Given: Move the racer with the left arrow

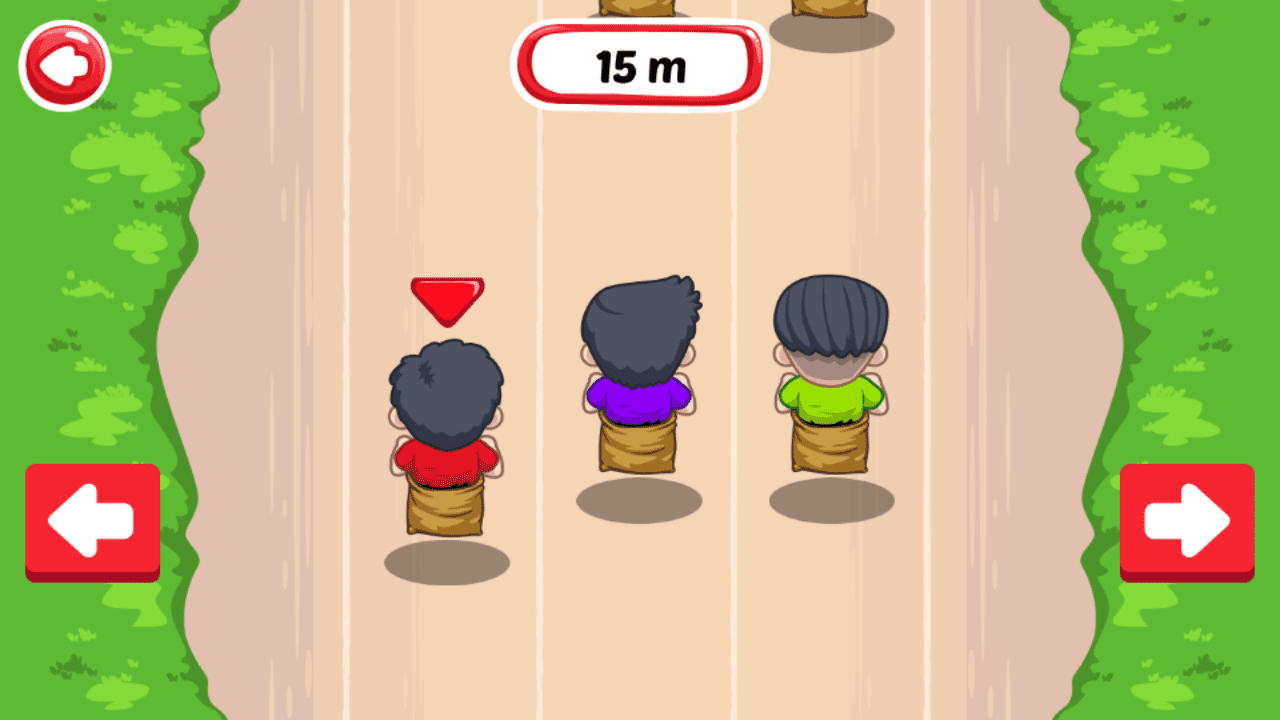Looking at the screenshot, I should click(92, 521).
